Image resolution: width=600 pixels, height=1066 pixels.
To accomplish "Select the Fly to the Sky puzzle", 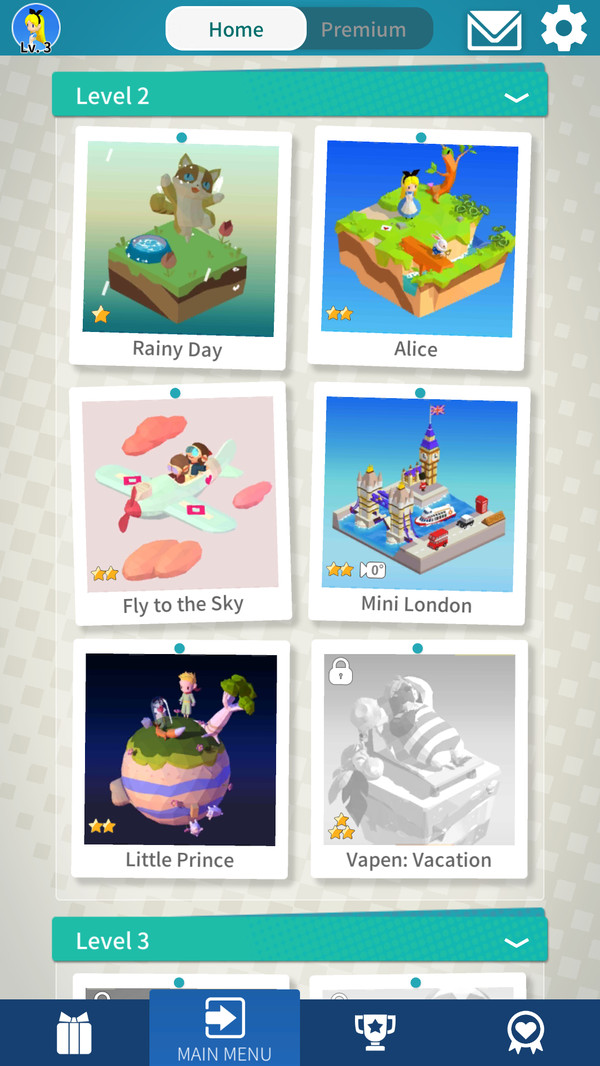I will (x=180, y=500).
